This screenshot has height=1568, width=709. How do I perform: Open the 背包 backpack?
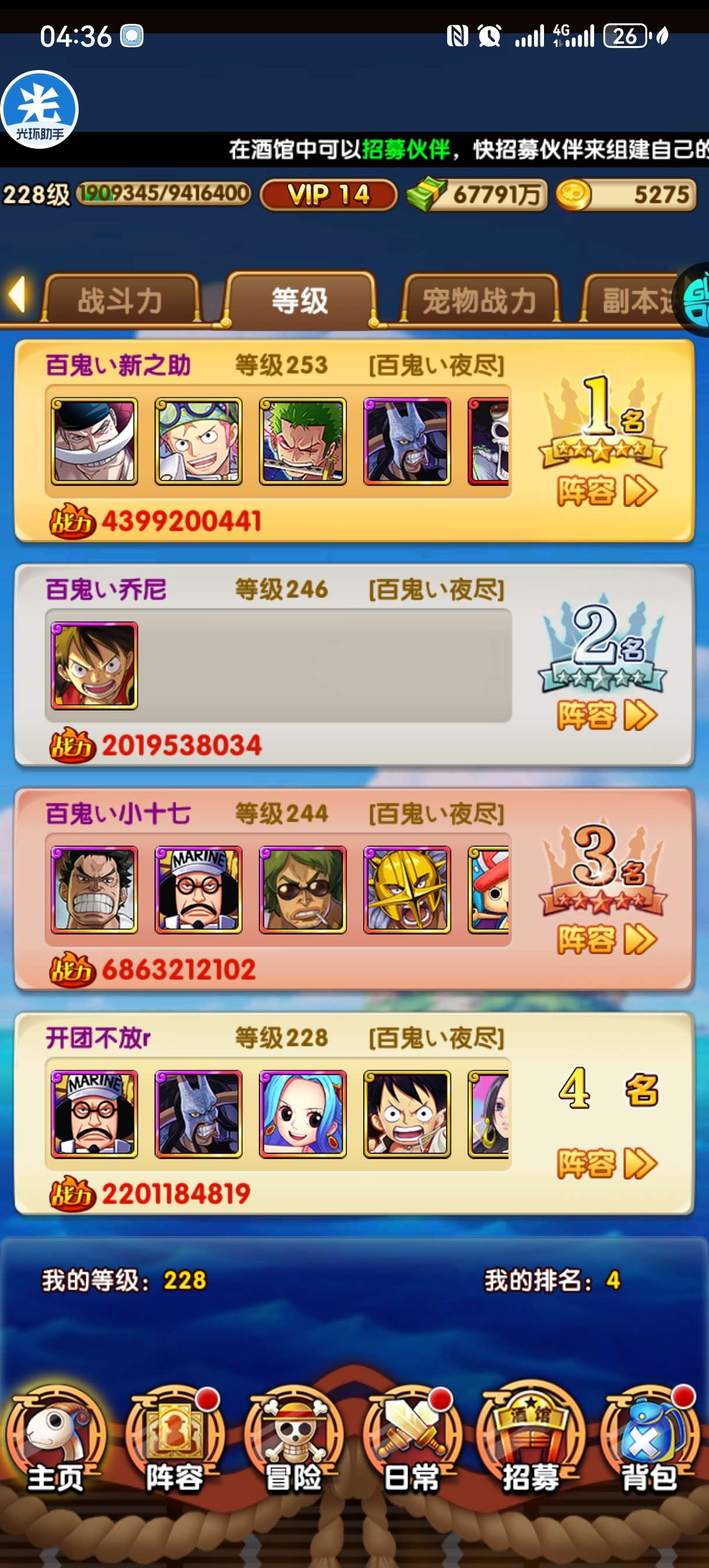(649, 1443)
